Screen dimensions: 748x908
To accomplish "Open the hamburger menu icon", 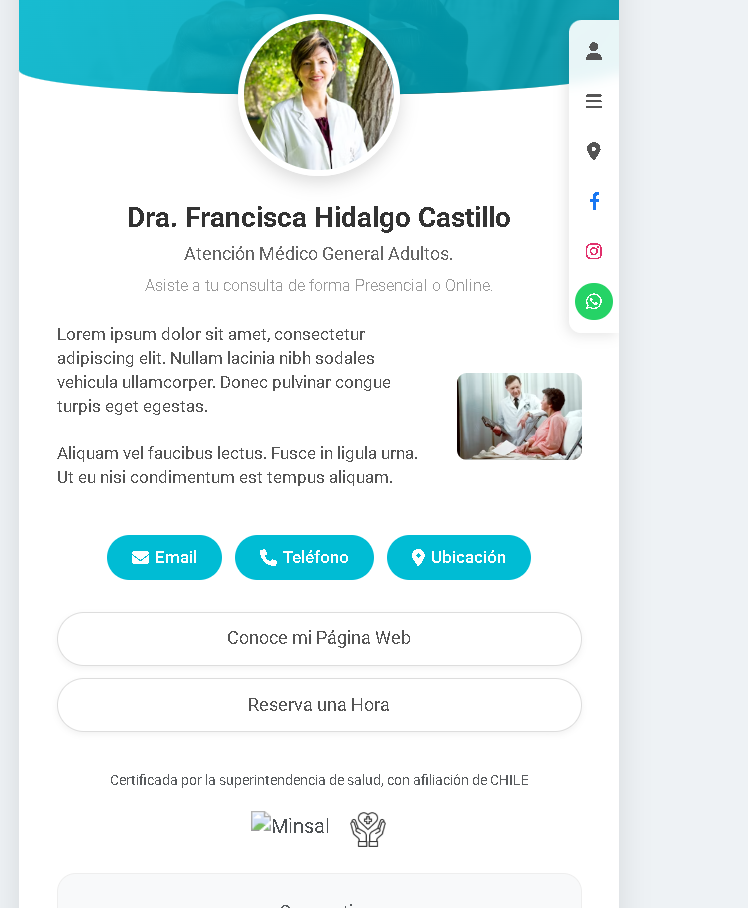I will click(594, 101).
